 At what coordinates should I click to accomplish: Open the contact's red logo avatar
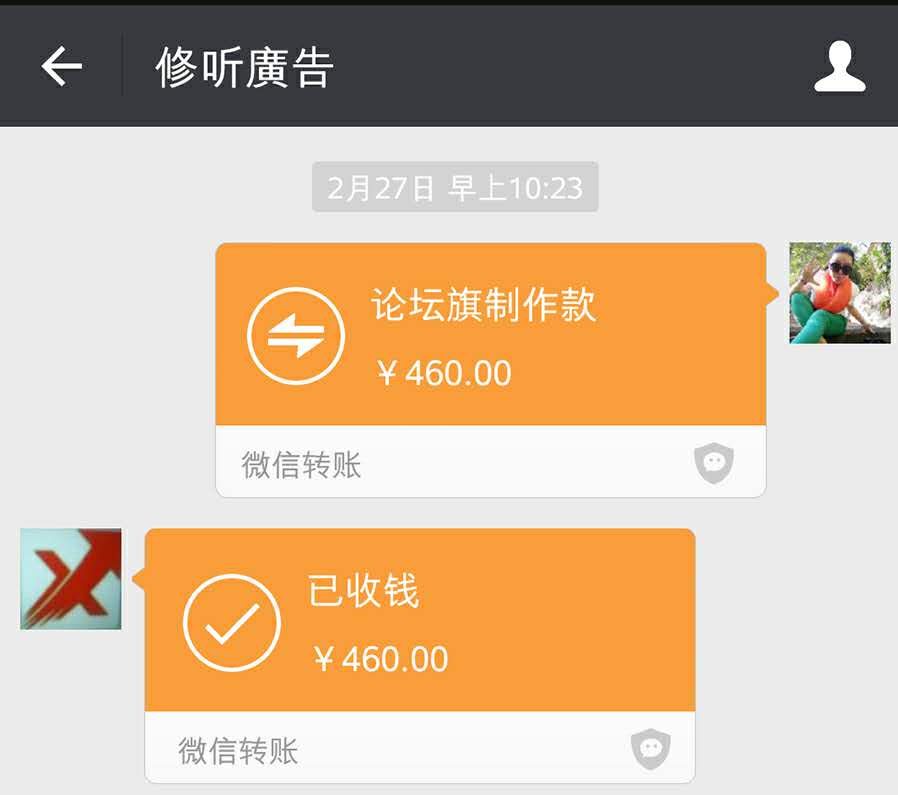71,579
